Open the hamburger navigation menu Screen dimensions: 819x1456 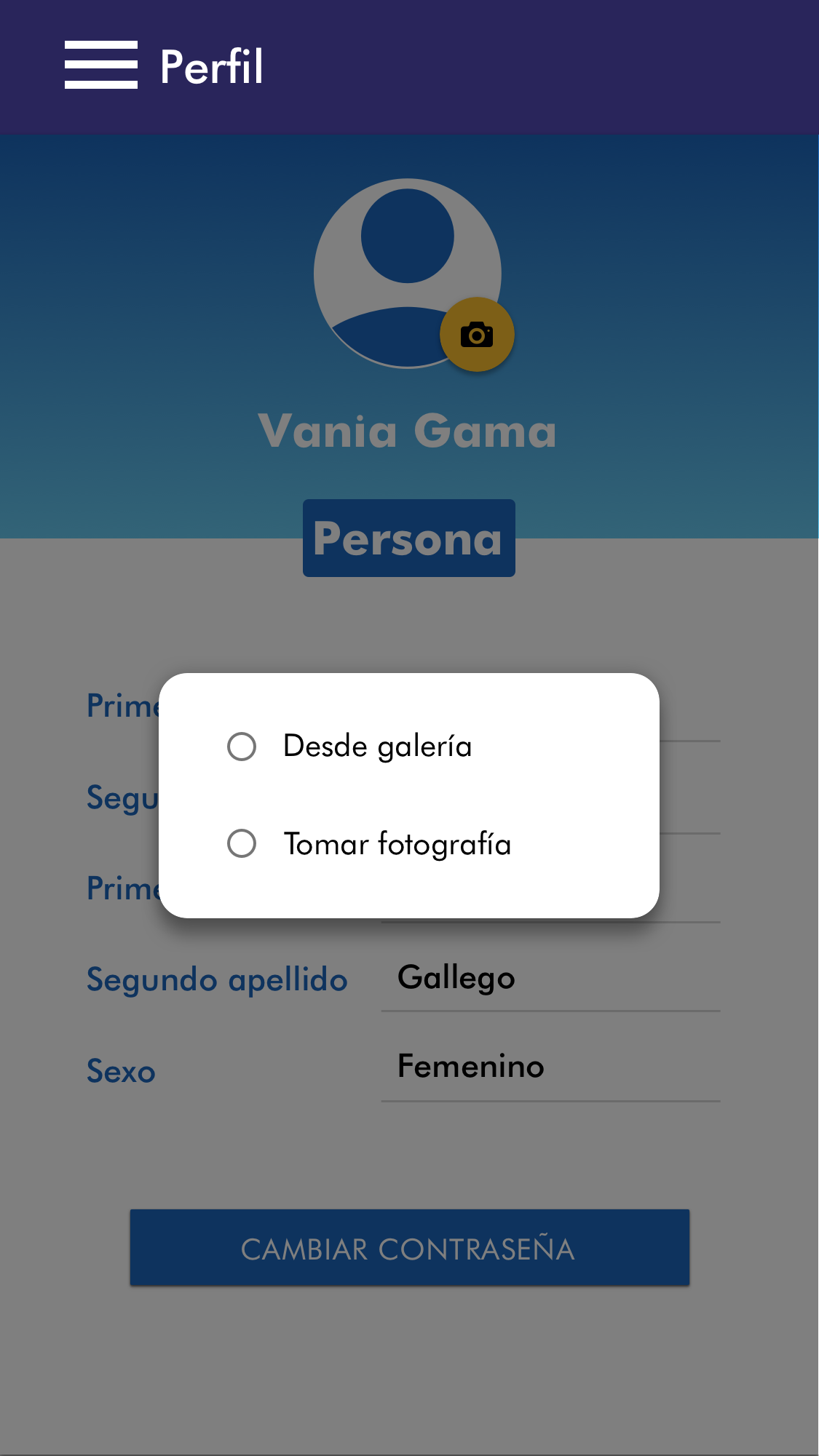[101, 65]
